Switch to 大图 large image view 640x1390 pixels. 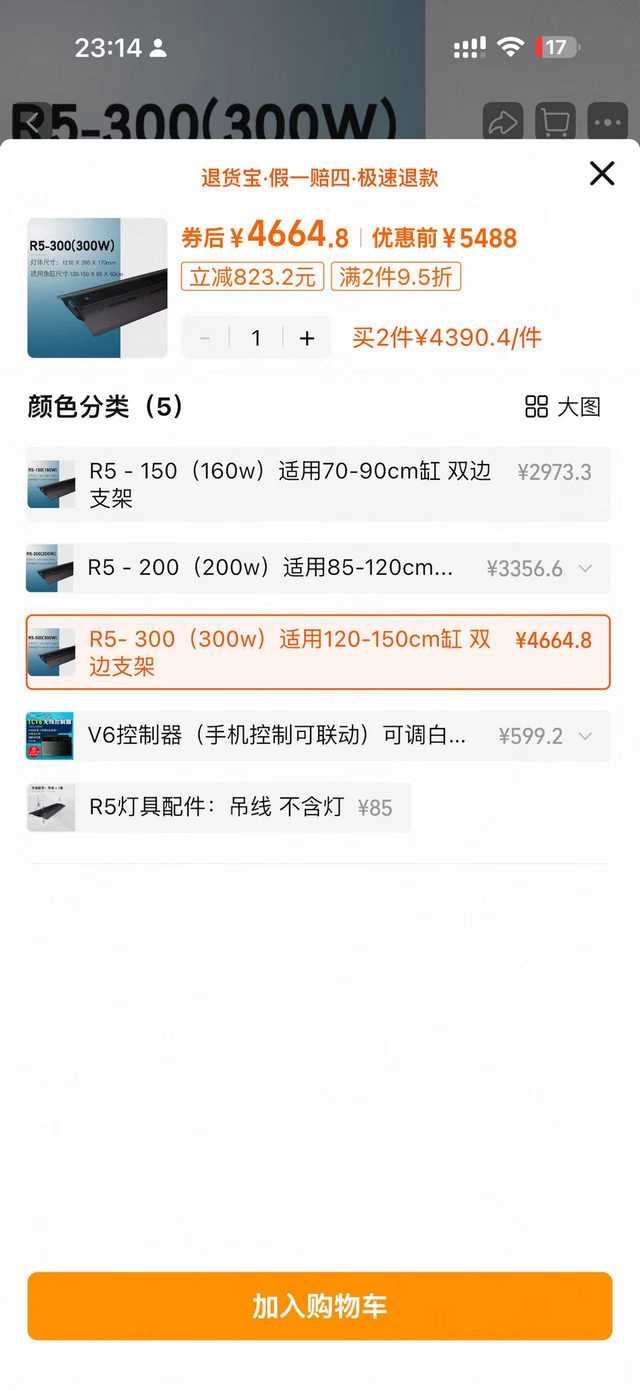pyautogui.click(x=563, y=406)
